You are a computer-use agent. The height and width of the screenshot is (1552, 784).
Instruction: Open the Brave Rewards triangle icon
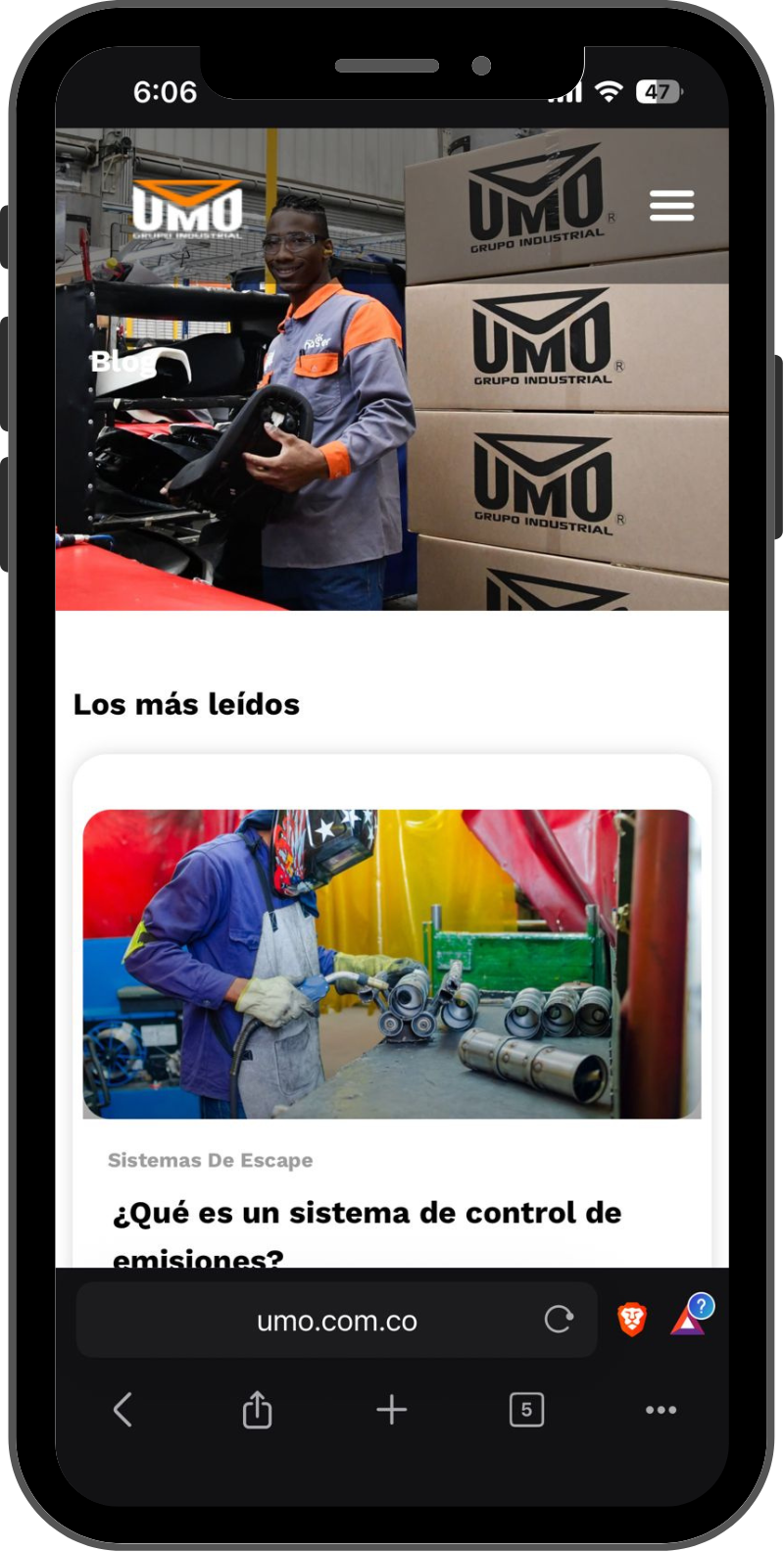[688, 1320]
